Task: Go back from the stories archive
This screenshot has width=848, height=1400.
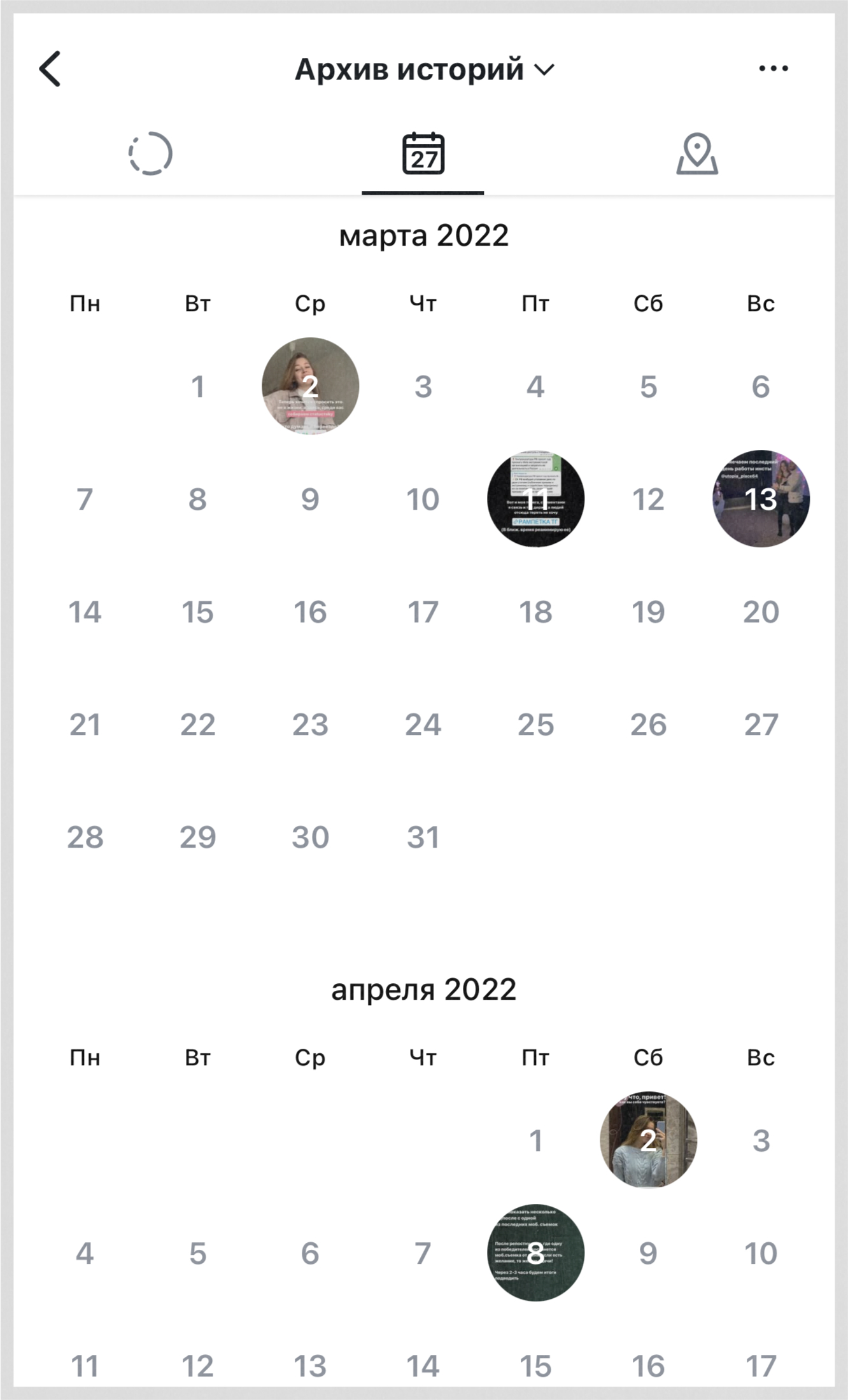Action: click(x=50, y=69)
